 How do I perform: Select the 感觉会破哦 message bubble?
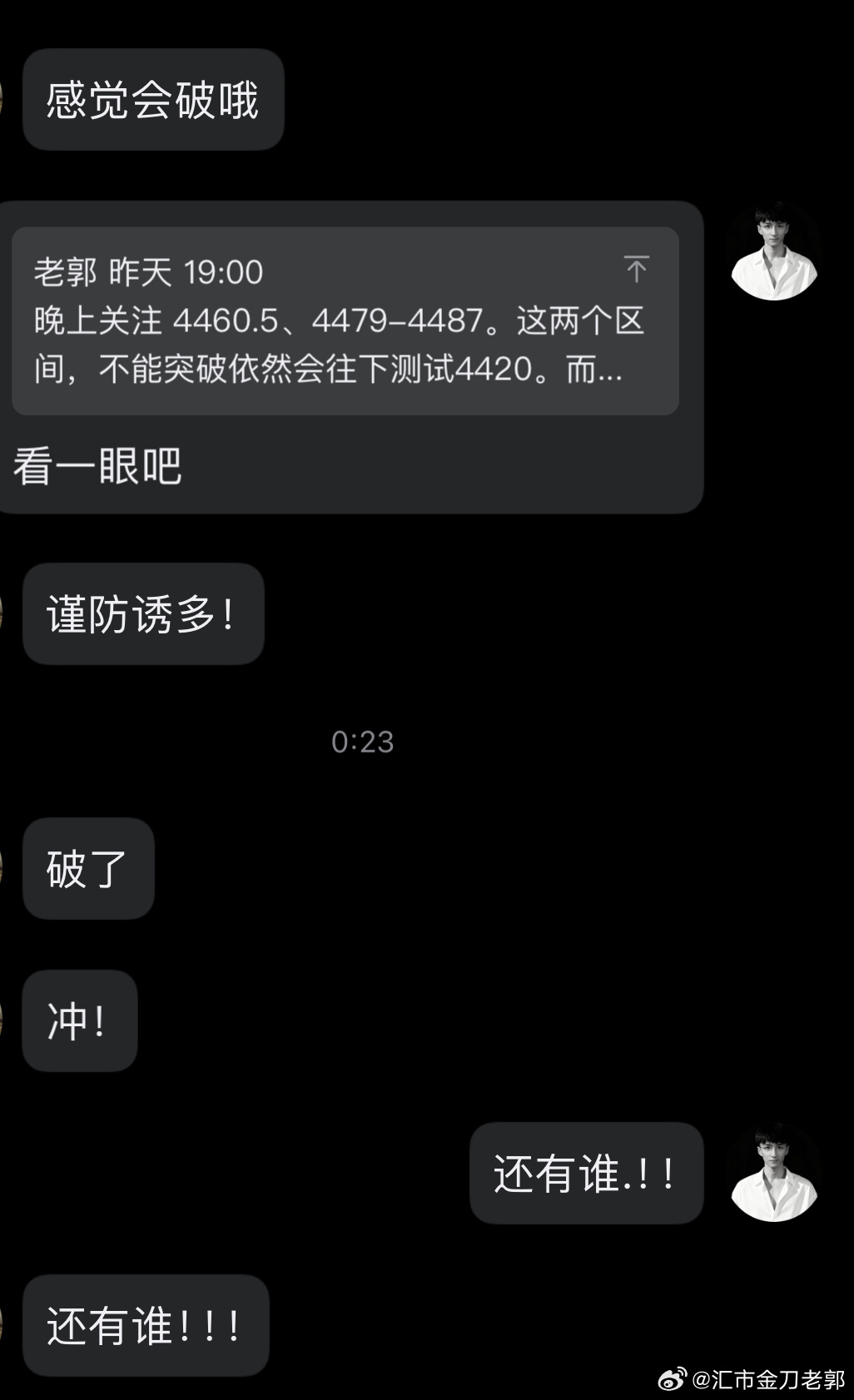[152, 98]
